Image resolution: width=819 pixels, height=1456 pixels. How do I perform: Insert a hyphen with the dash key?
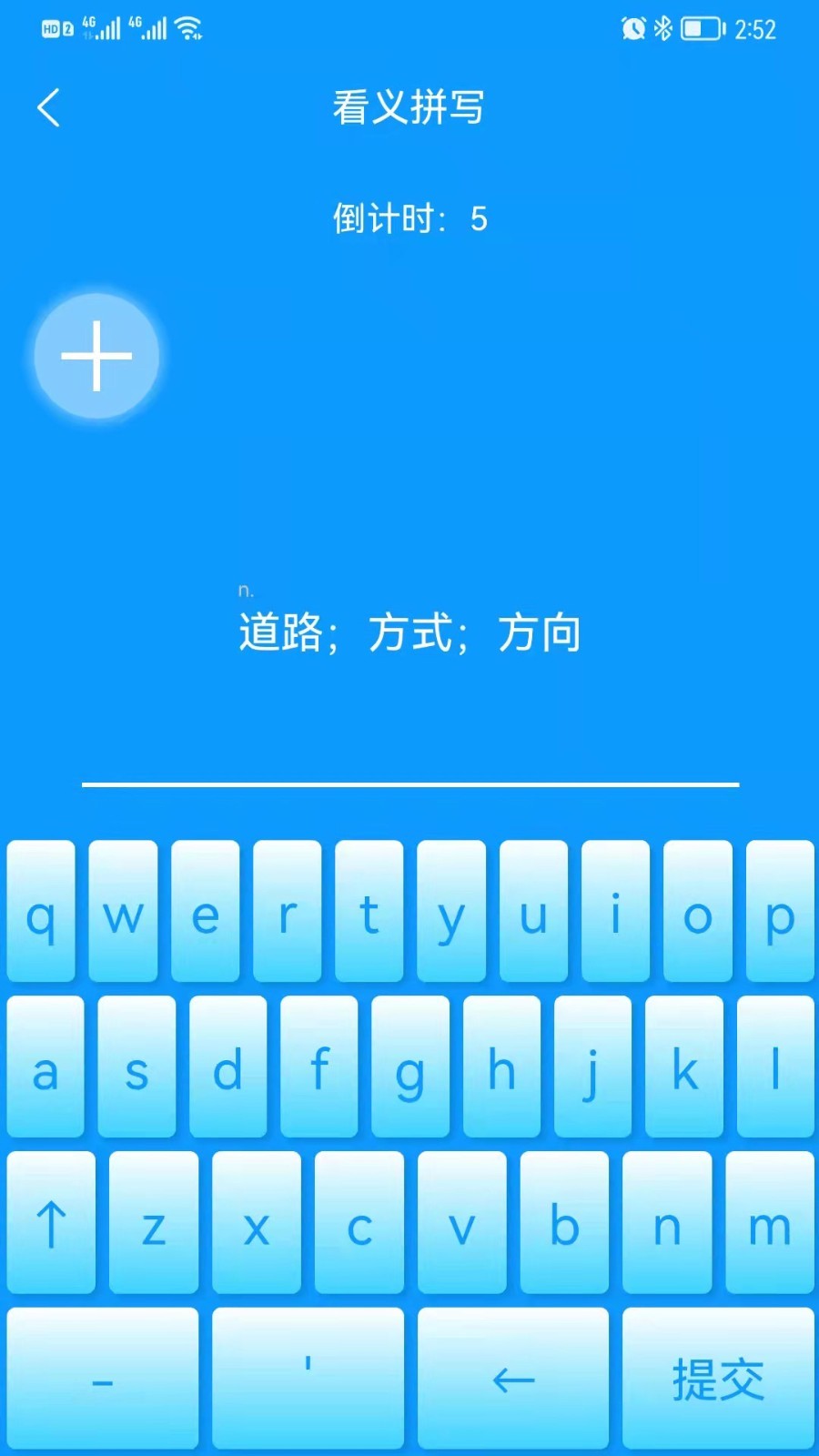click(x=103, y=1378)
